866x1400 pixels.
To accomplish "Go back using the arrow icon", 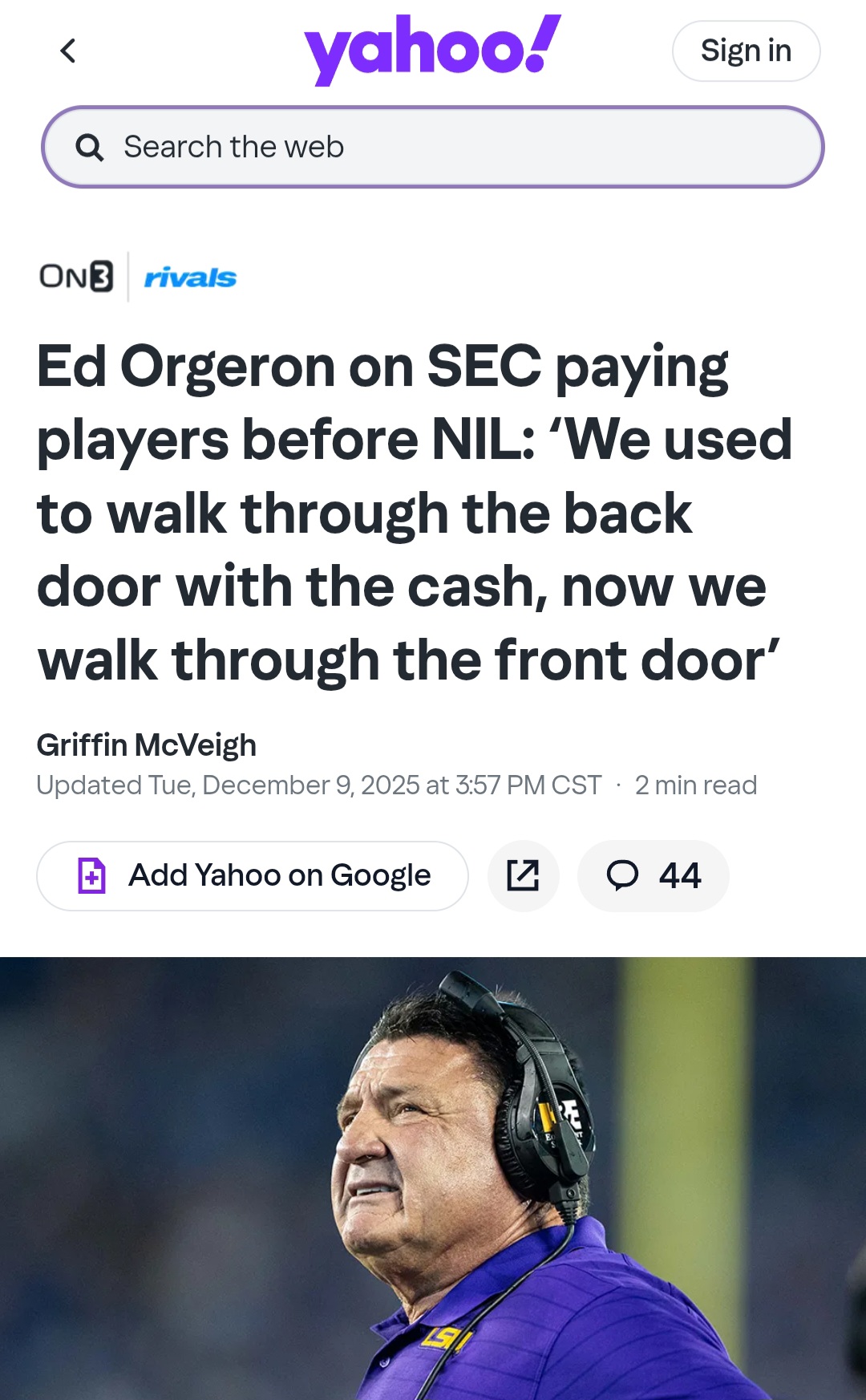I will pyautogui.click(x=68, y=51).
